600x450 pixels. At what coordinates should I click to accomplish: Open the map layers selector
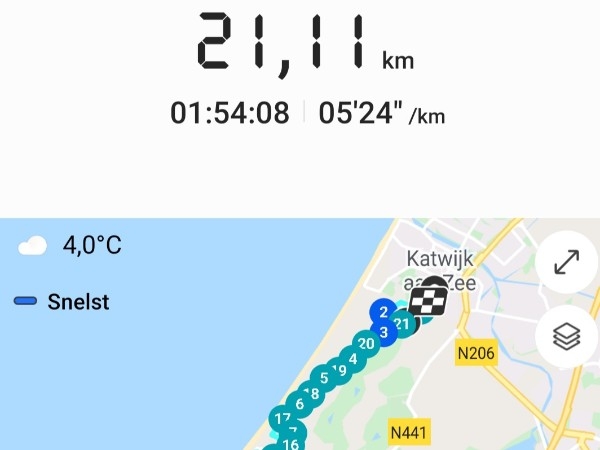pyautogui.click(x=566, y=337)
